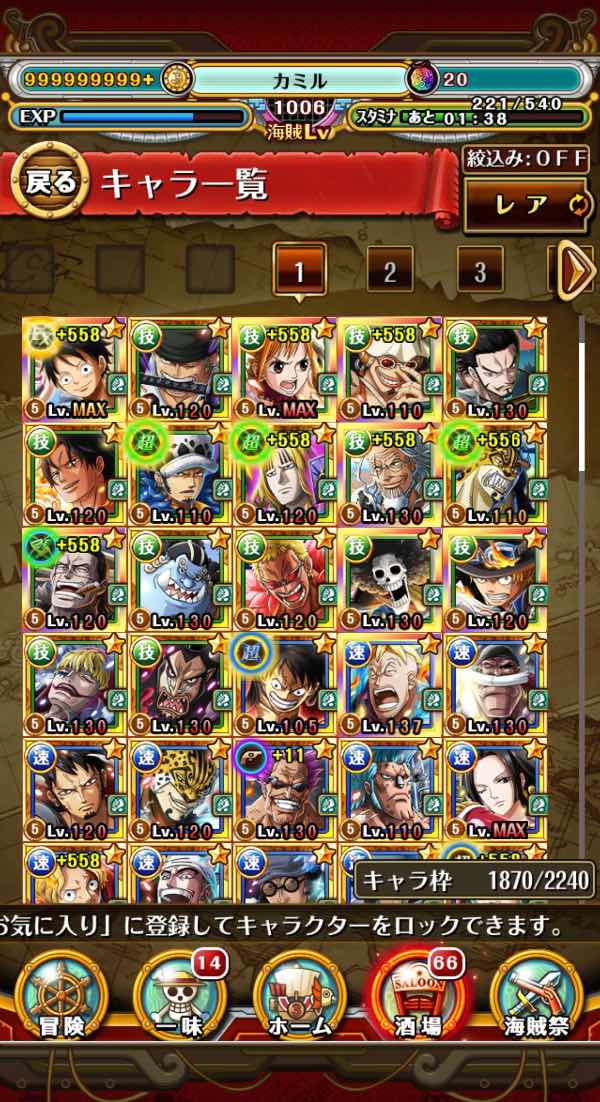This screenshot has height=1102, width=600.
Task: Select the Lv.137 character
Action: coord(390,685)
